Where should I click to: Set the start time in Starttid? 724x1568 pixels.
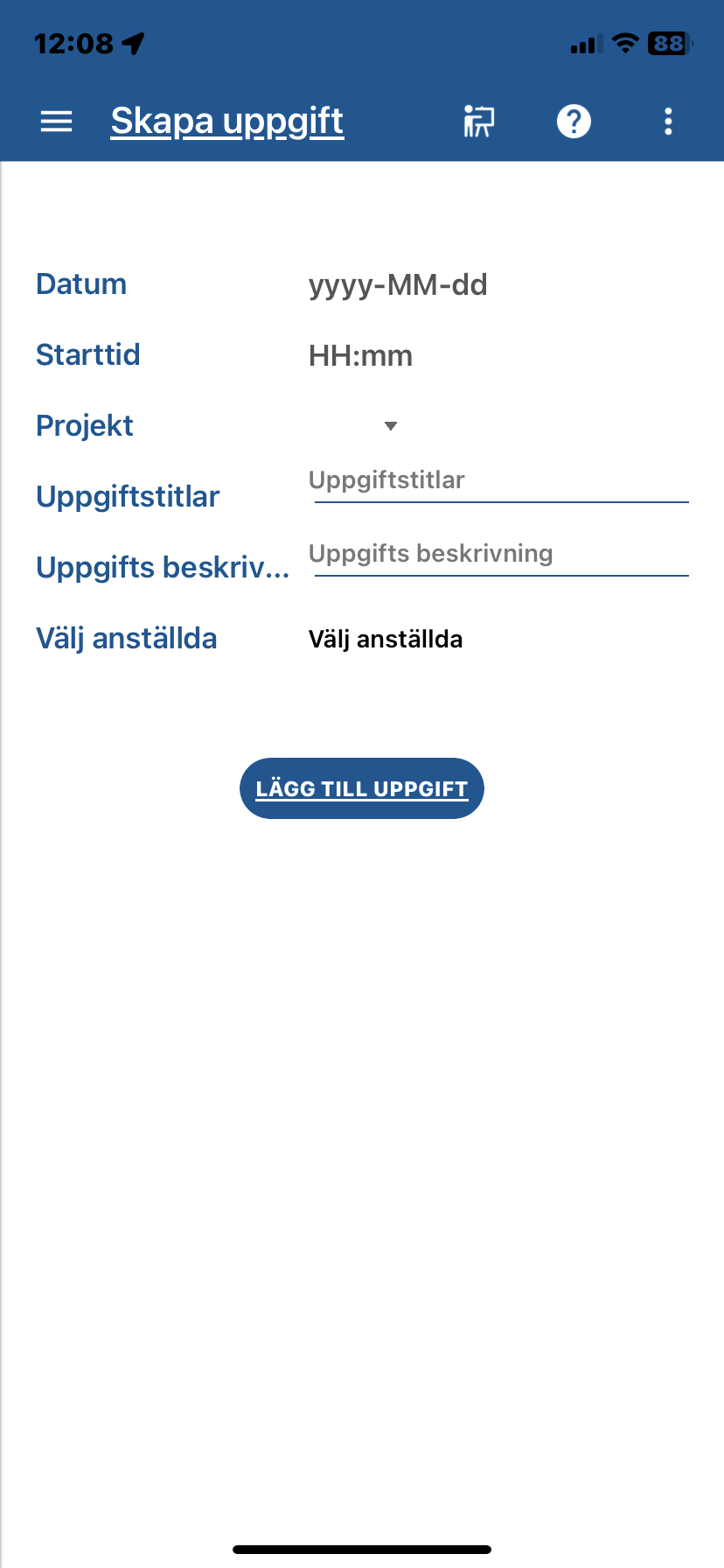(x=361, y=356)
